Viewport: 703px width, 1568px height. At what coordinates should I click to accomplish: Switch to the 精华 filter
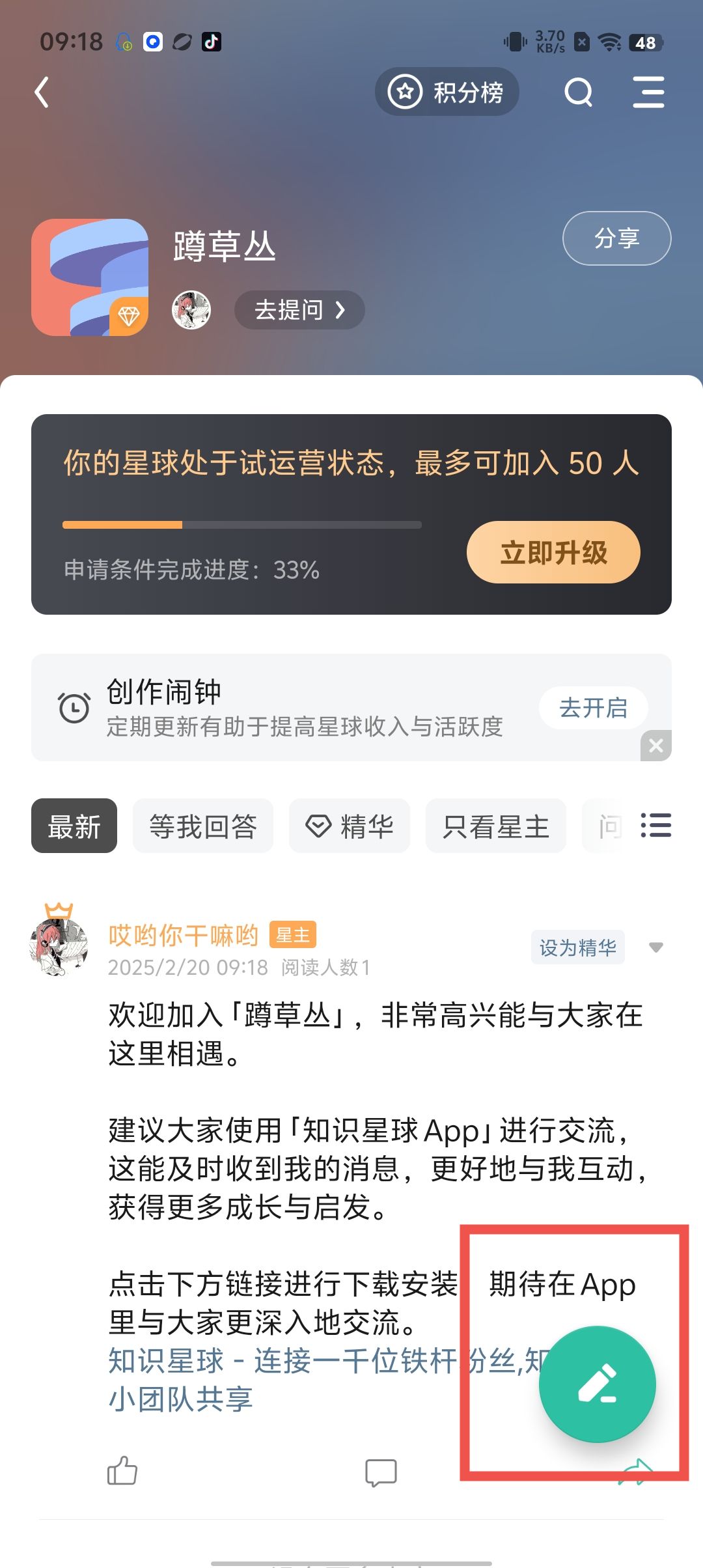(350, 826)
